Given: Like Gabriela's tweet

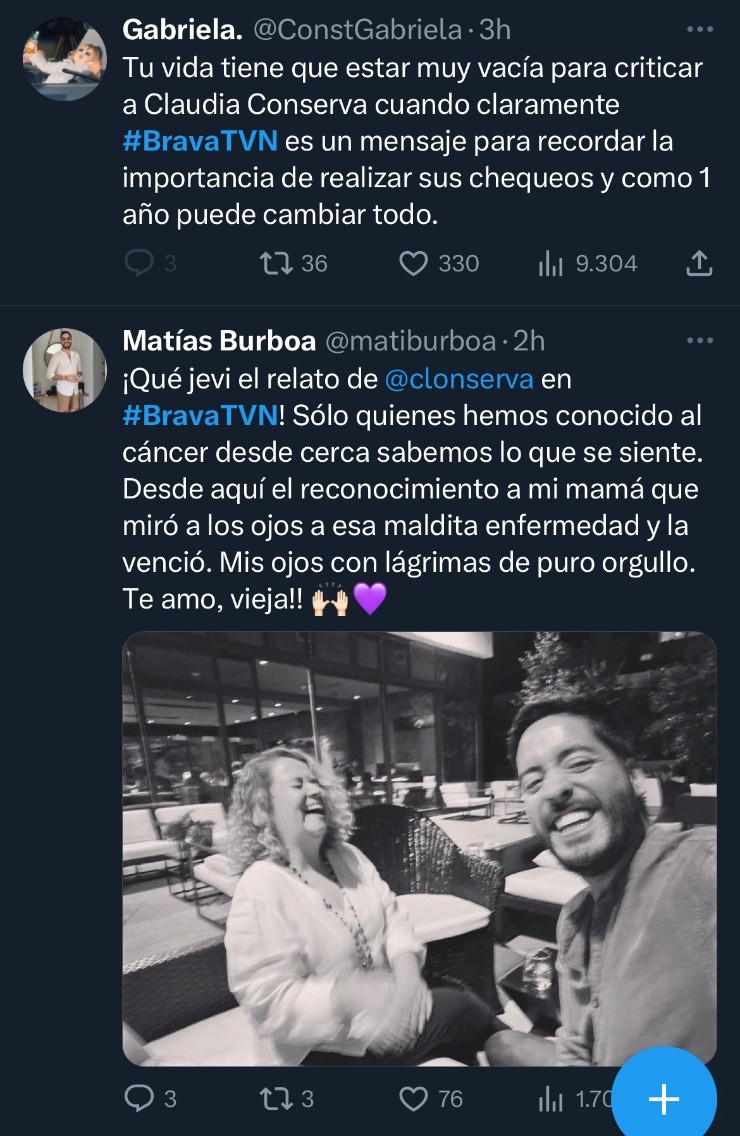Looking at the screenshot, I should 413,263.
